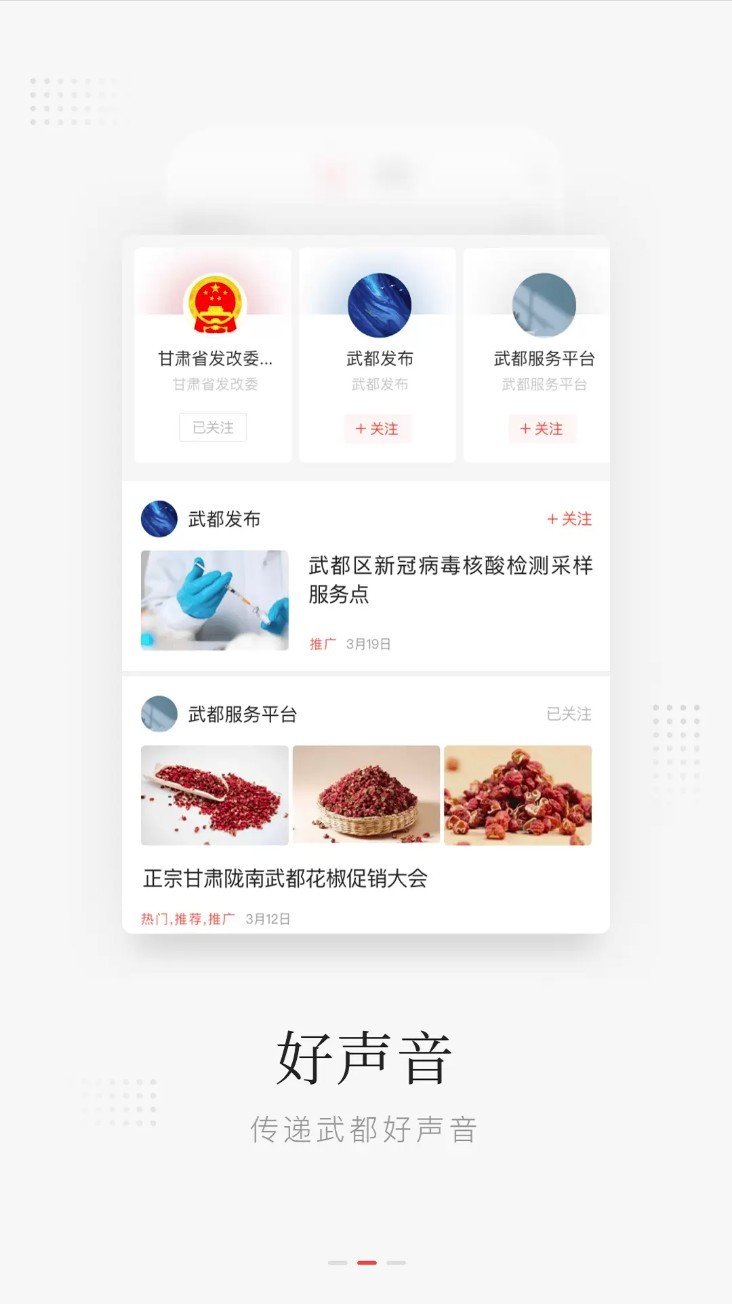Open the 花椒促销大会 article headline
The image size is (732, 1304).
pyautogui.click(x=286, y=880)
